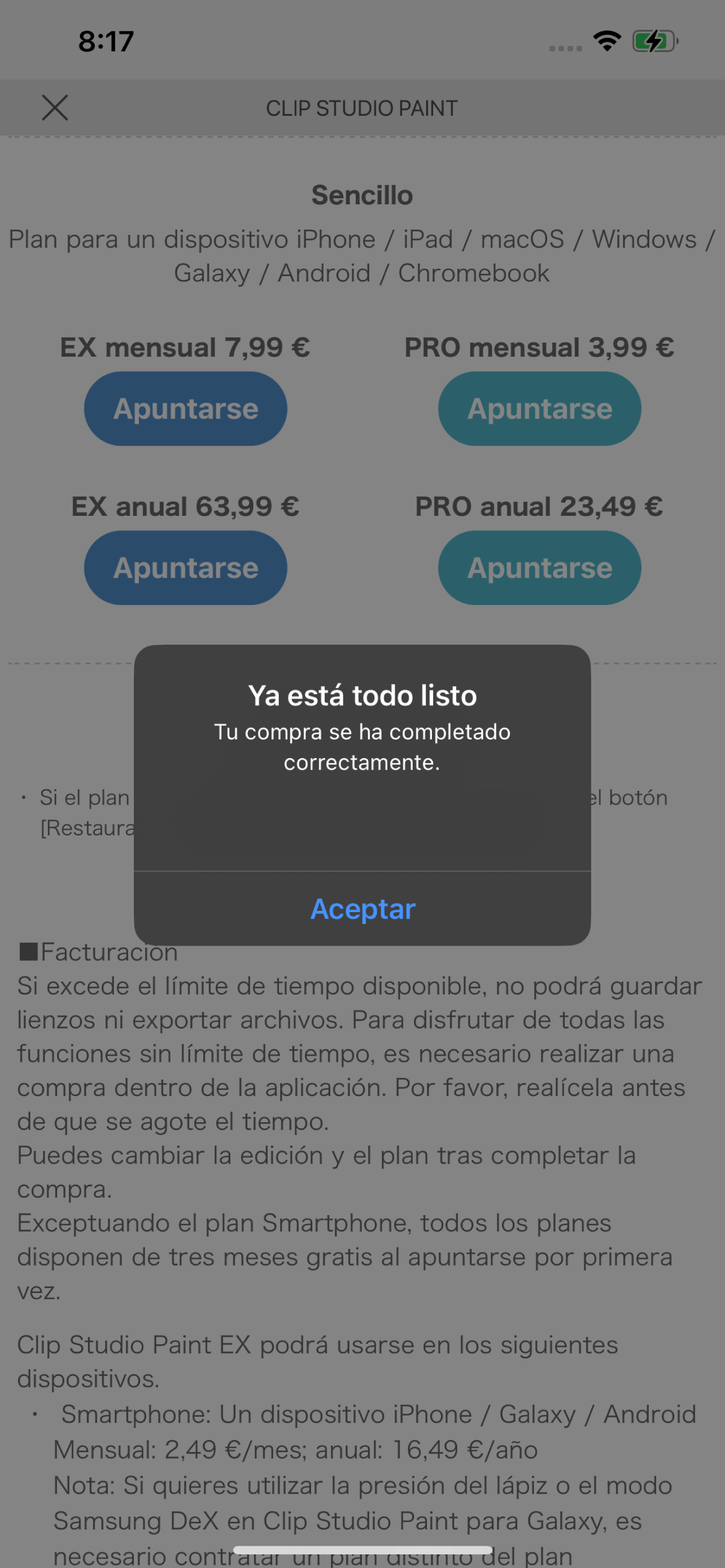Choose the EX anual 63,99 € plan
This screenshot has height=1568, width=725.
(x=185, y=568)
